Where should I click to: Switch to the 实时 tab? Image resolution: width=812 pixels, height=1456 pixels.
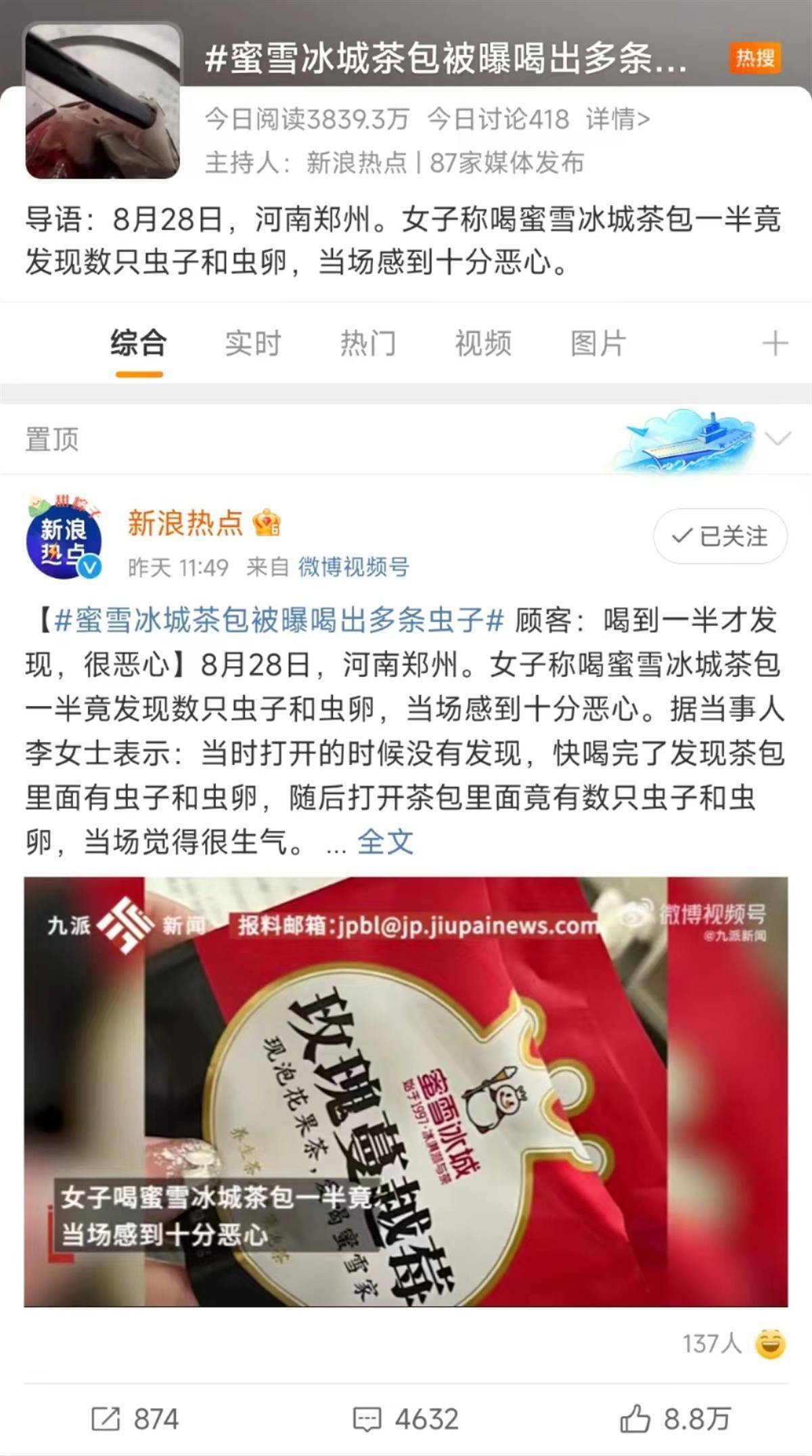point(253,343)
